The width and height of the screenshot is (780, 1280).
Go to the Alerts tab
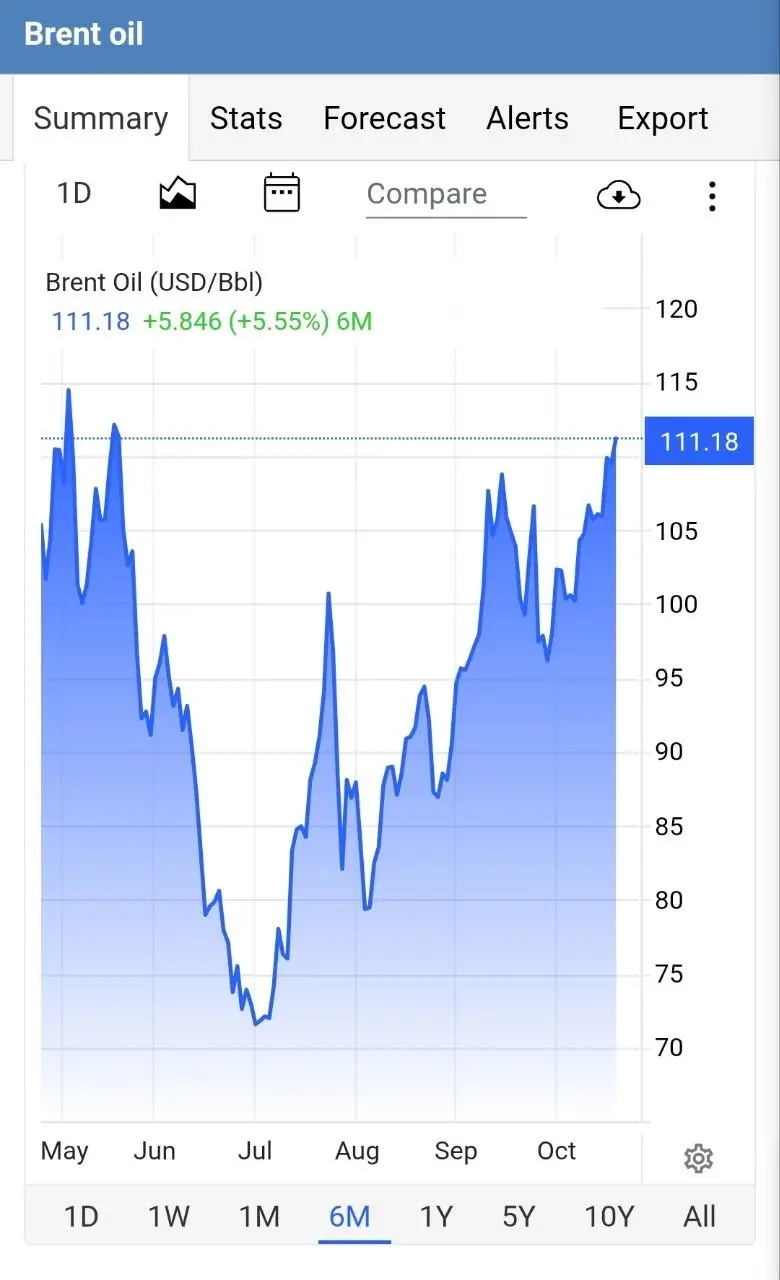pyautogui.click(x=527, y=118)
